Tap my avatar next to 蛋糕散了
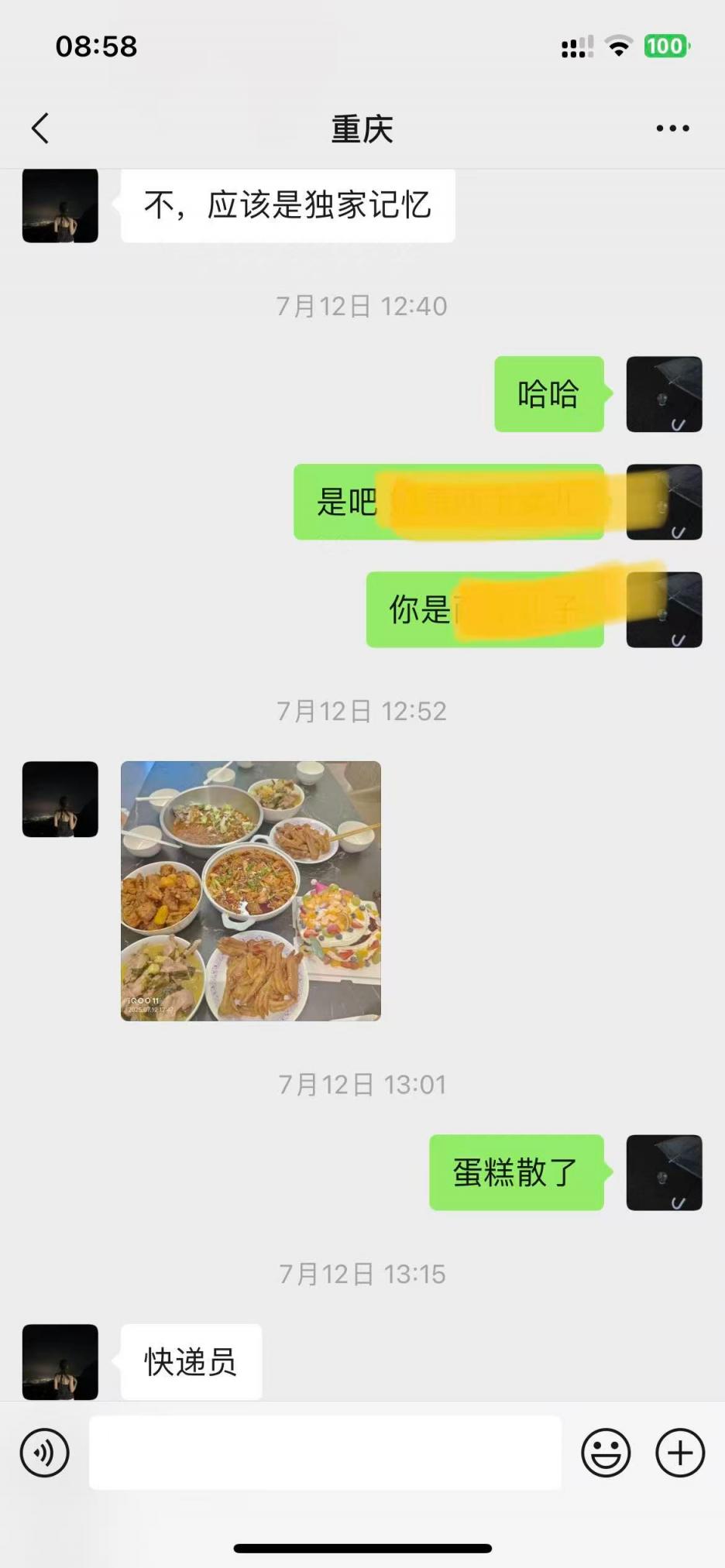The height and width of the screenshot is (1568, 725). (x=664, y=1172)
